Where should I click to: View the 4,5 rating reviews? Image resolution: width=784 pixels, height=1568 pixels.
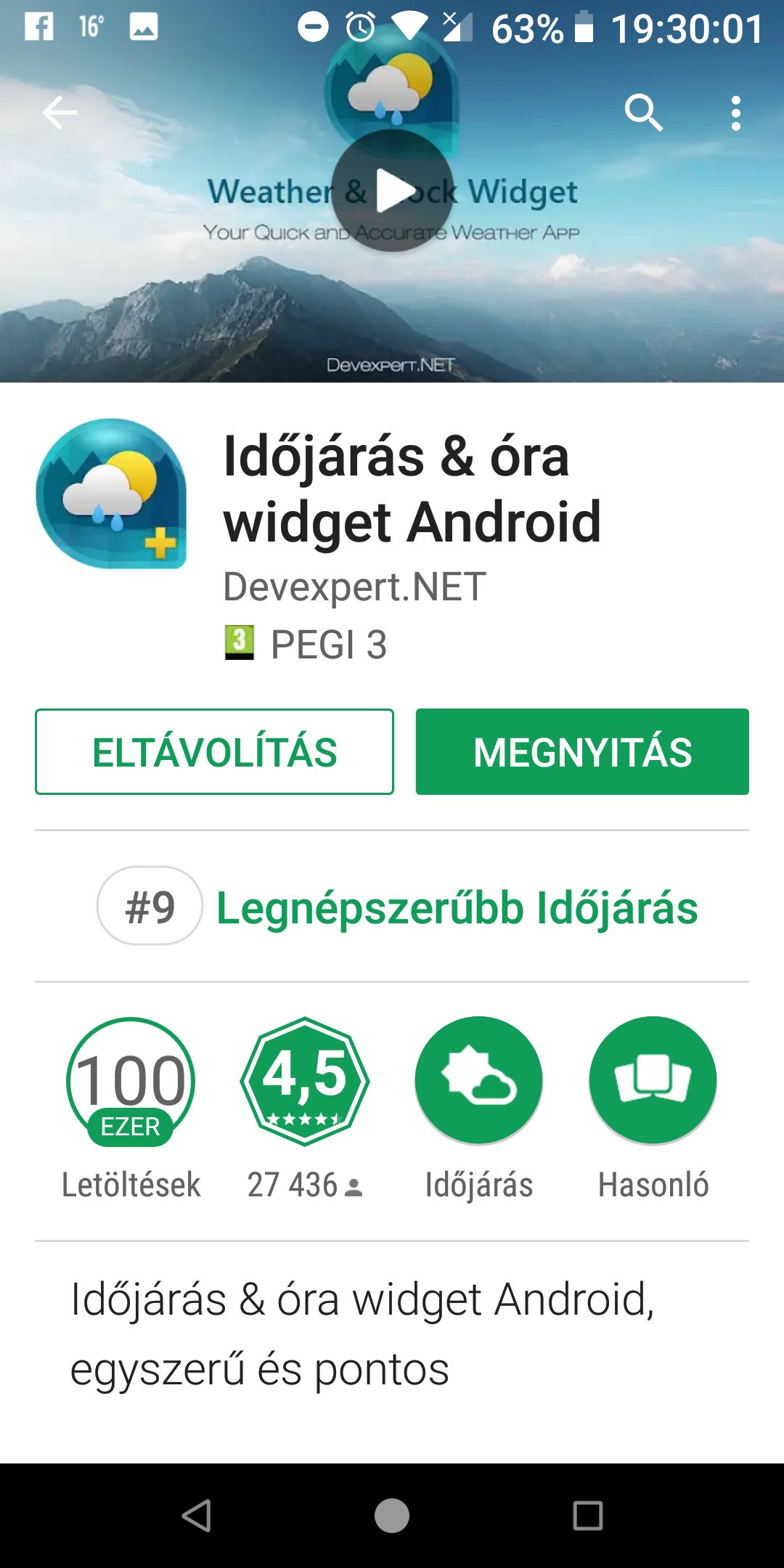(x=305, y=1108)
